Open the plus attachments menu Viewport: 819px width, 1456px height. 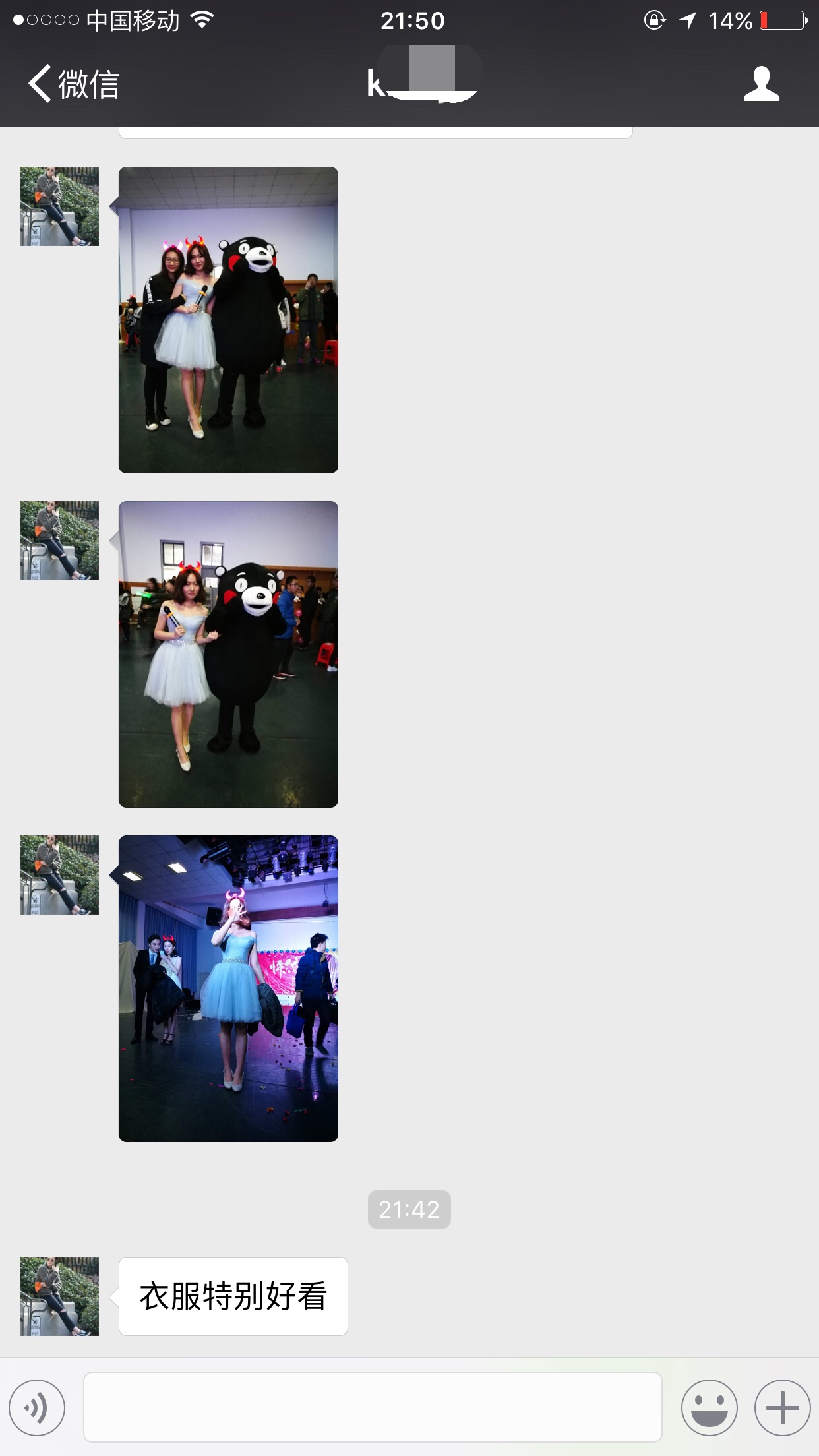click(783, 1408)
